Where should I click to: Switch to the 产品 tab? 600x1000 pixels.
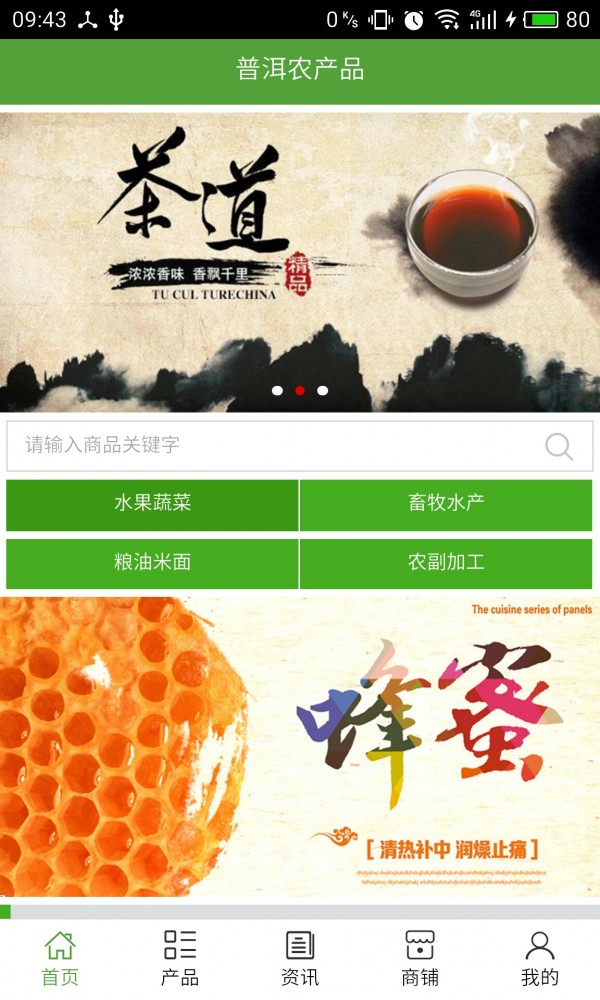(180, 958)
